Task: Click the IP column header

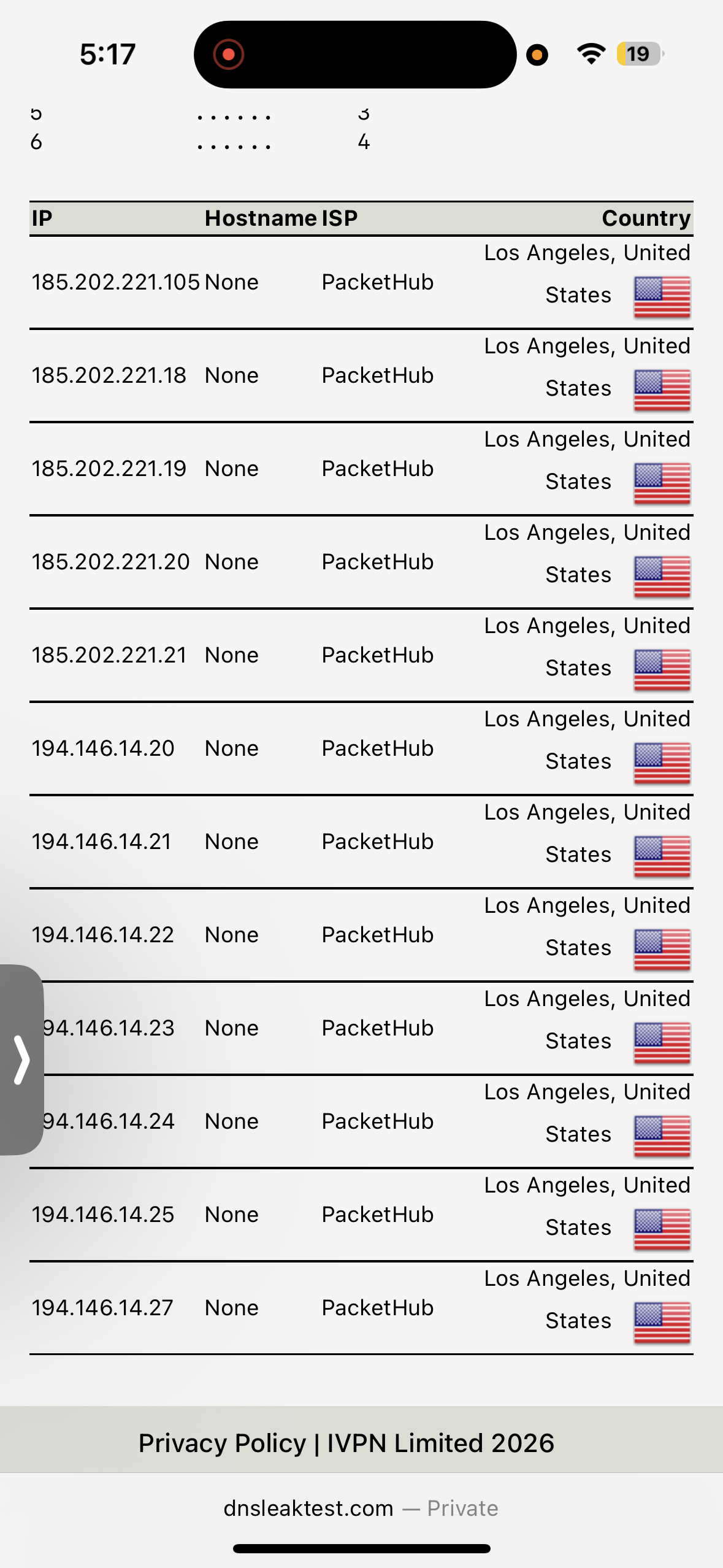Action: tap(41, 218)
